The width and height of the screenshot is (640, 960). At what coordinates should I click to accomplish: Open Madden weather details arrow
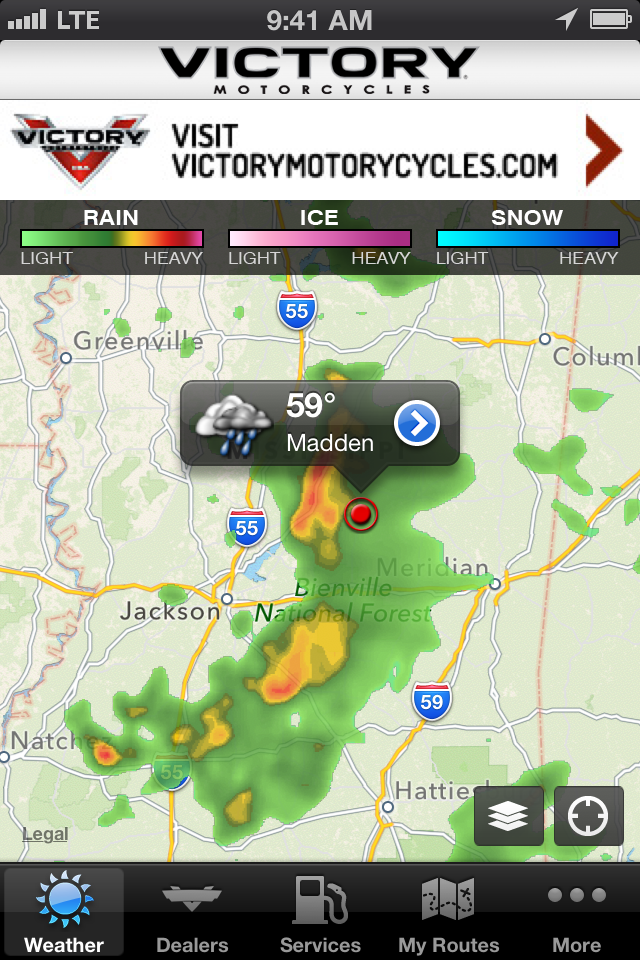pyautogui.click(x=417, y=424)
